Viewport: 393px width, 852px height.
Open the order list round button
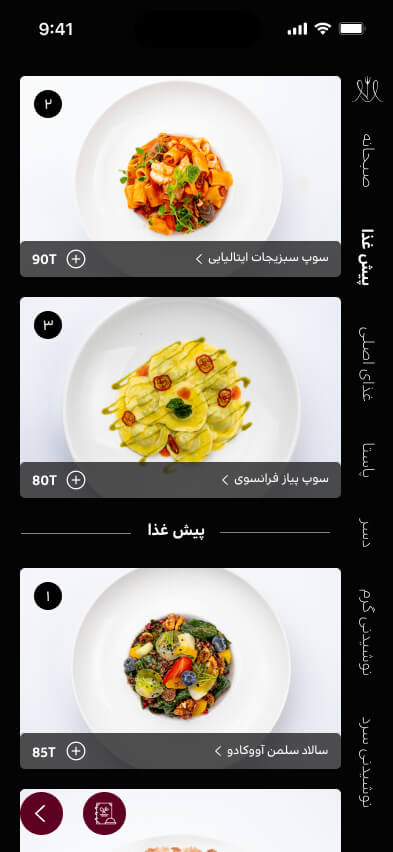[104, 813]
